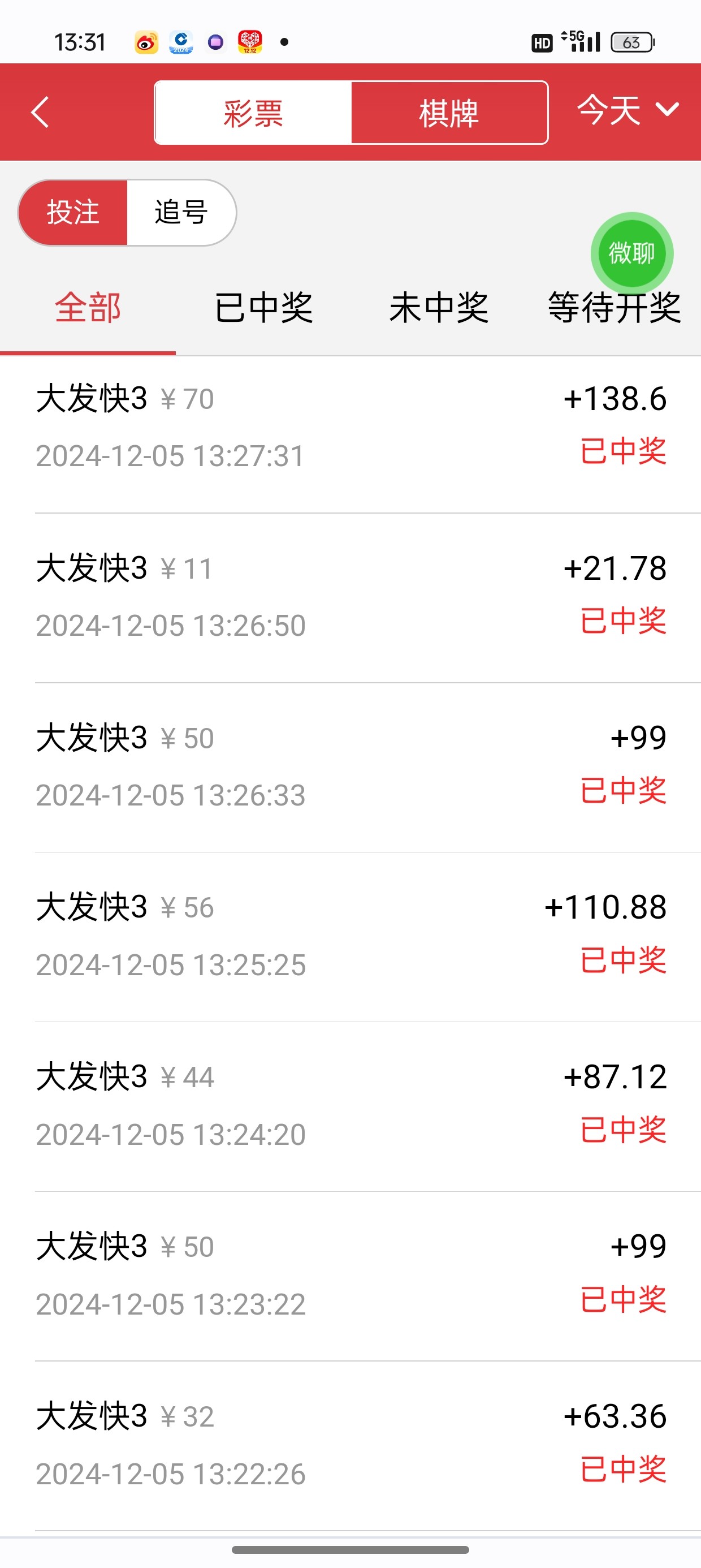This screenshot has width=701, height=1568.
Task: Filter by 已中奖 tab
Action: pos(263,307)
